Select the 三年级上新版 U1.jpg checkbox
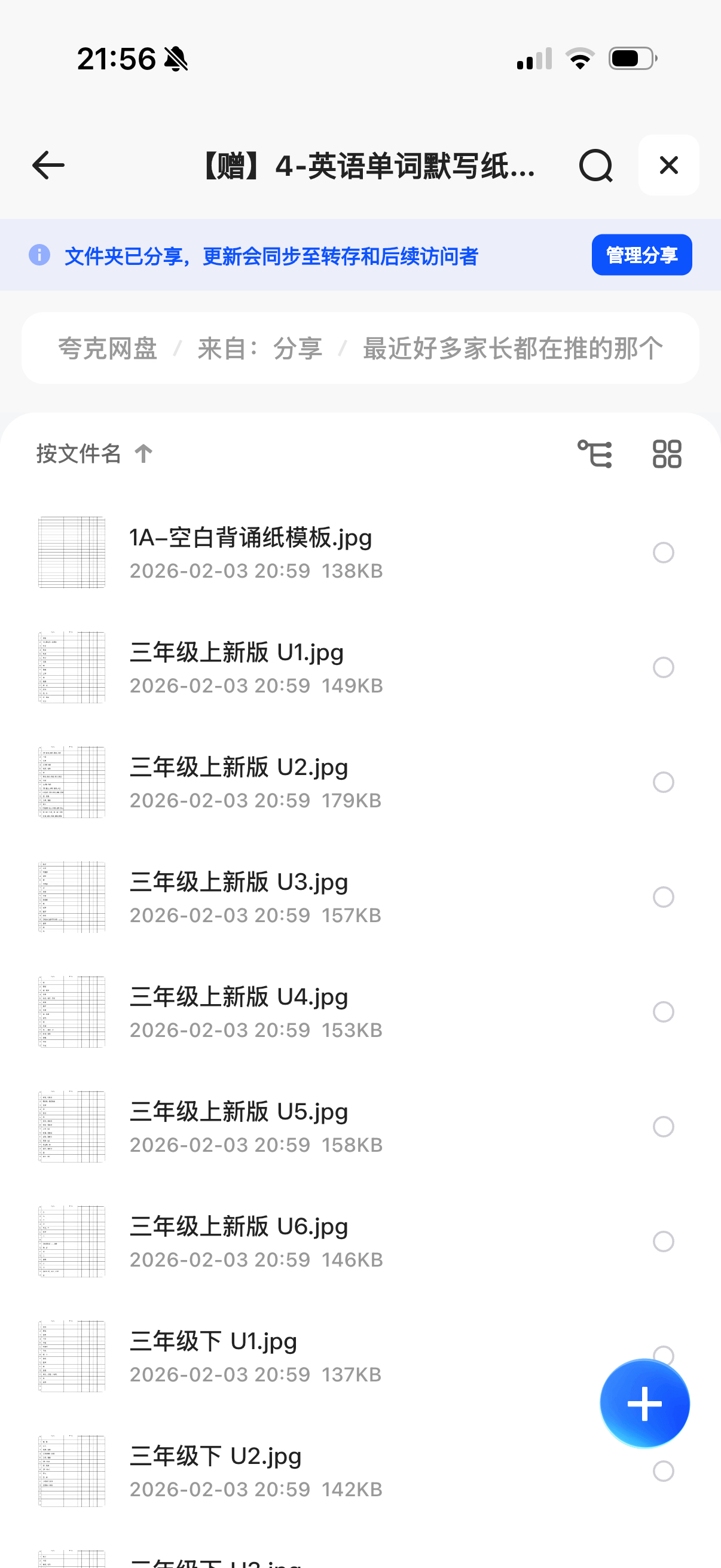721x1568 pixels. point(662,667)
